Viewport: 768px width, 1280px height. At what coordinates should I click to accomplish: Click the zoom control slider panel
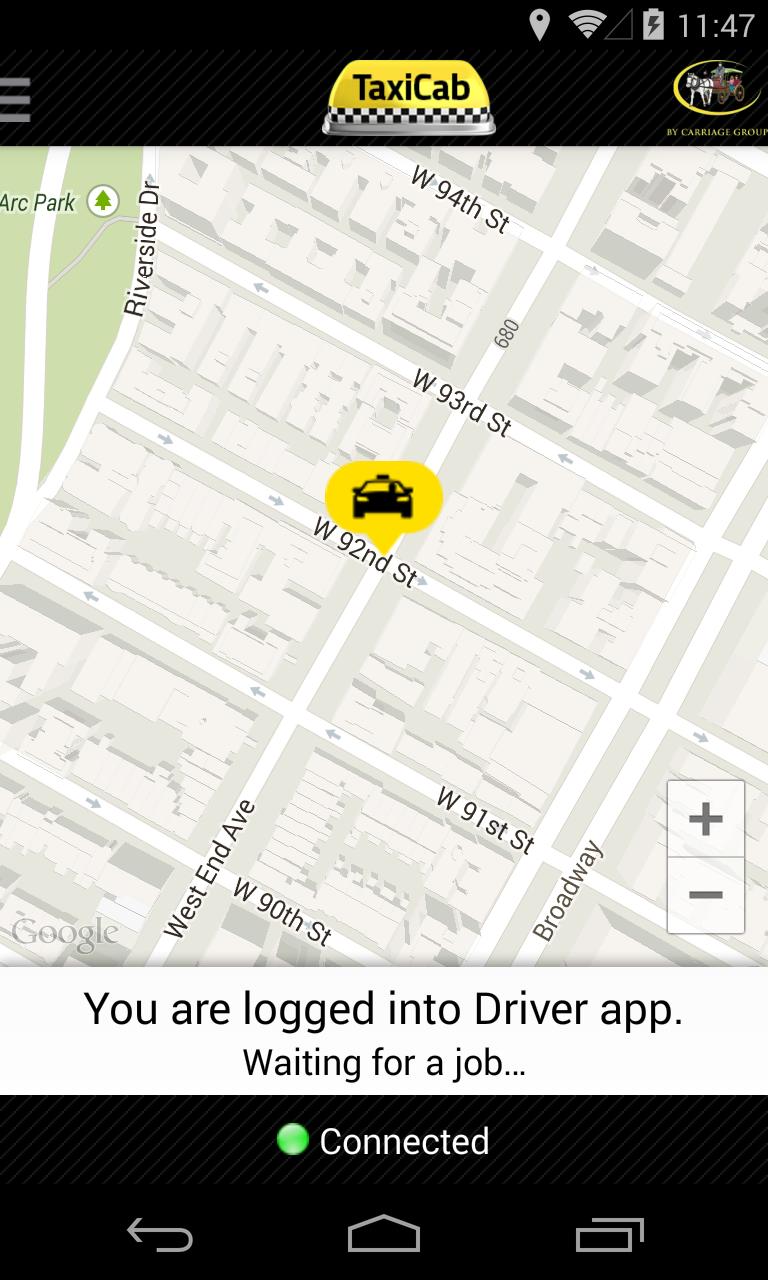705,855
